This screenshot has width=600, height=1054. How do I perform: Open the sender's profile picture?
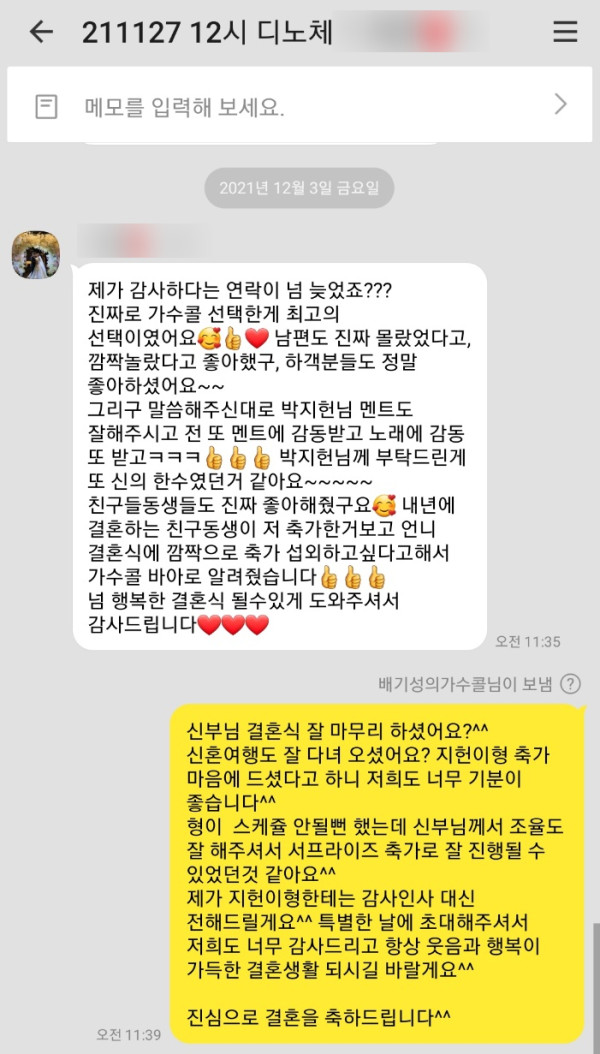point(36,255)
